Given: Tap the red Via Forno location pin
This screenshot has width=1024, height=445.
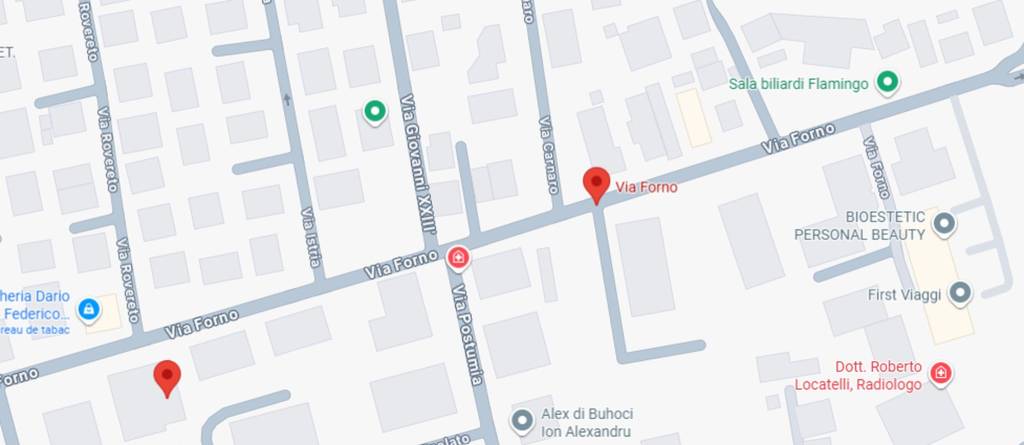Looking at the screenshot, I should point(596,185).
